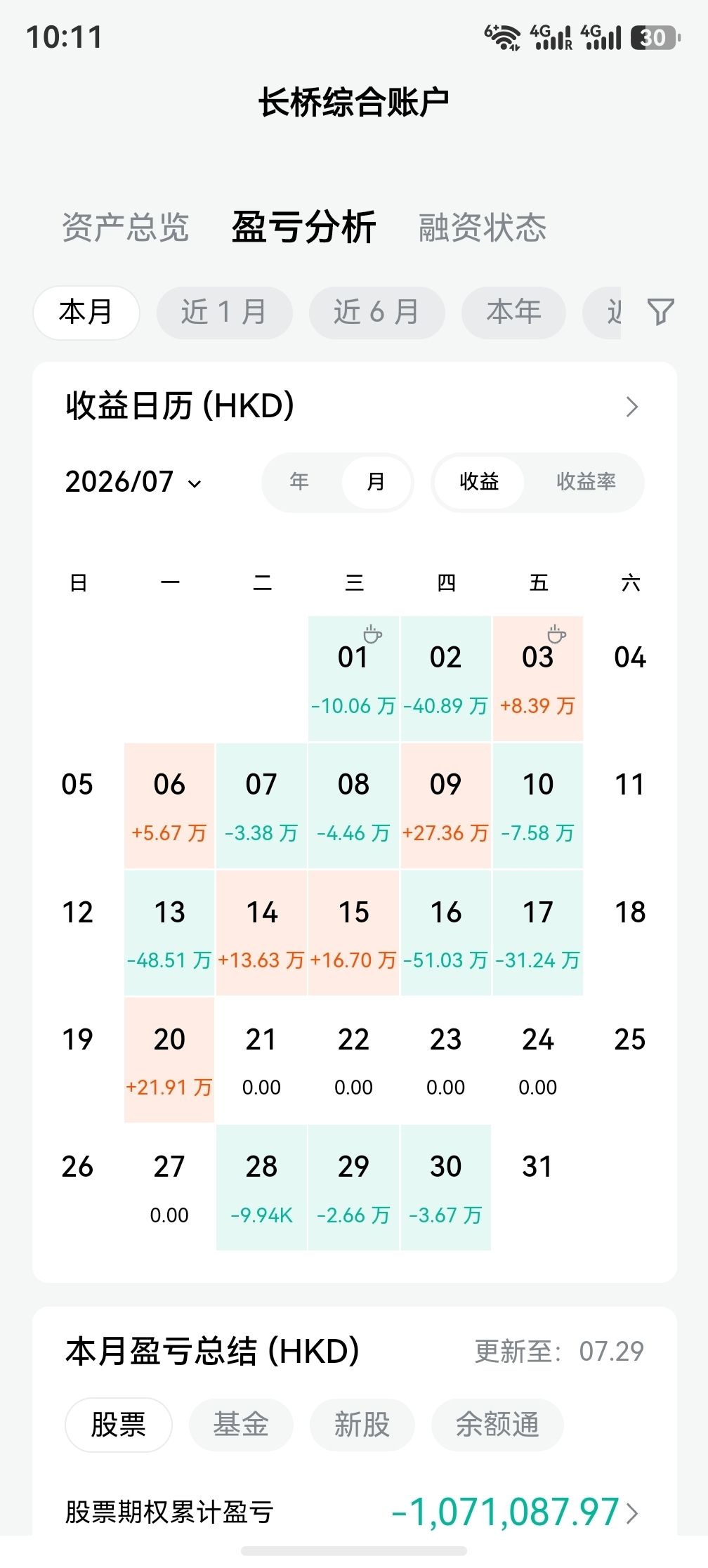
Task: Open day 16 with -51.03万 loss
Action: click(445, 933)
